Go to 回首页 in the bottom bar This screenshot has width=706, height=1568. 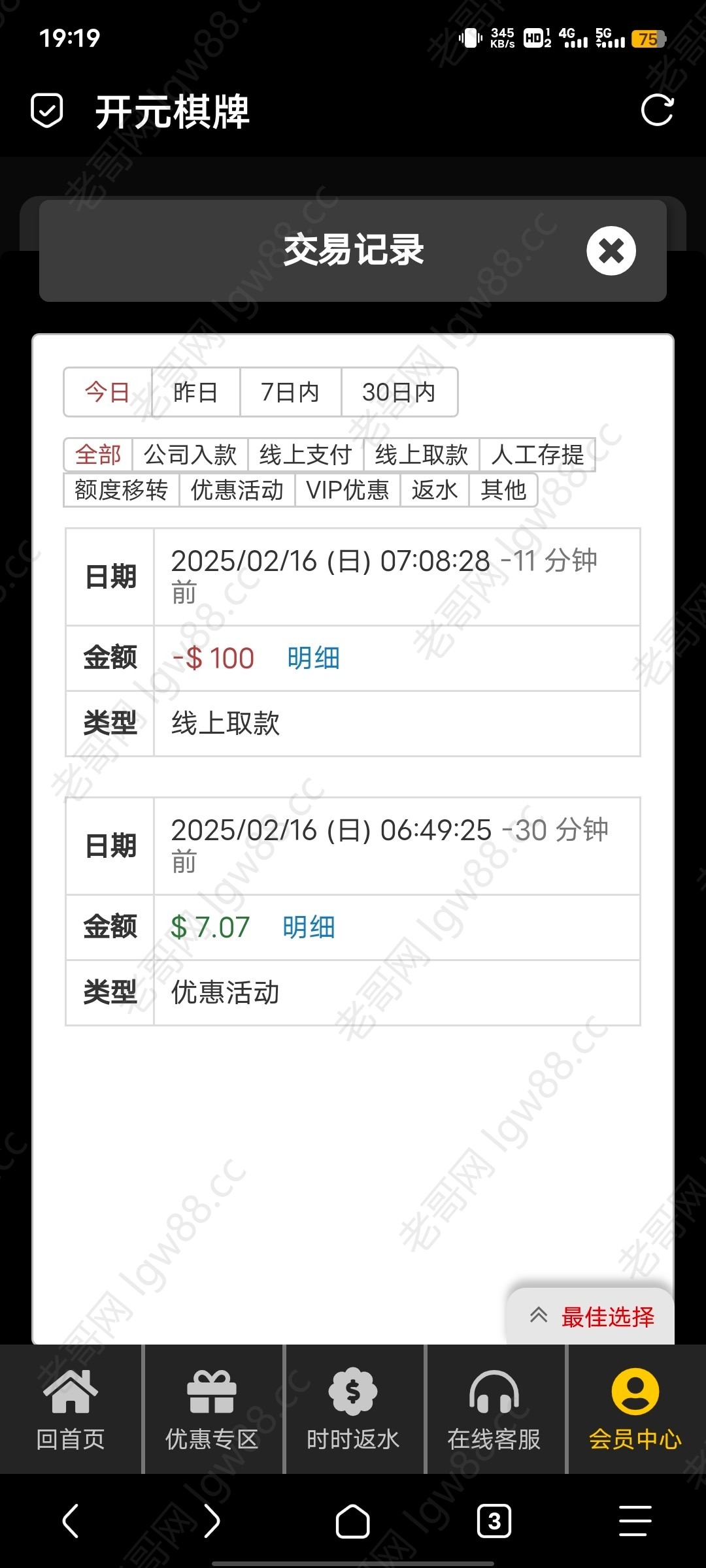click(71, 1409)
